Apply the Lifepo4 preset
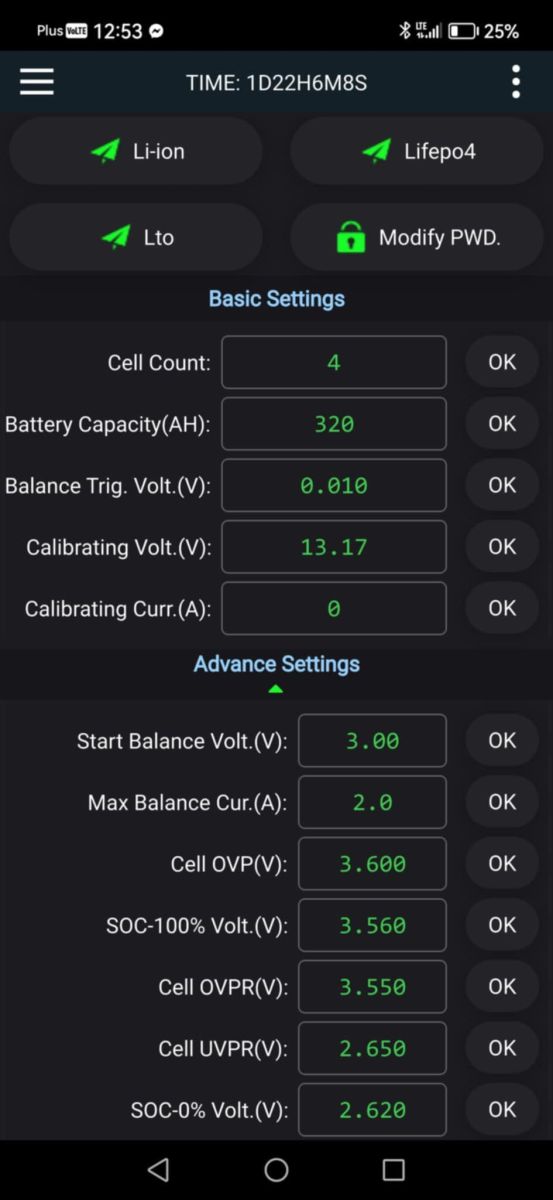 tap(417, 151)
